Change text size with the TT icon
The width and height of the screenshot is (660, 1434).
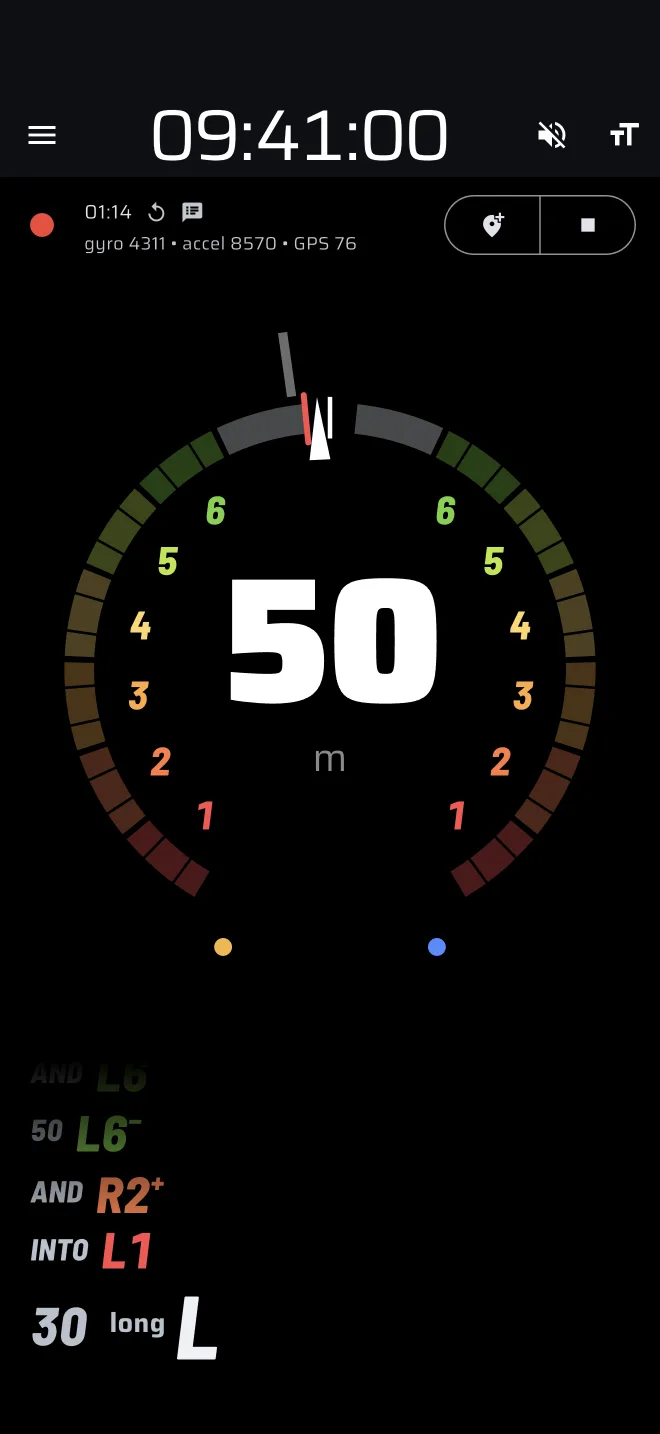[624, 135]
